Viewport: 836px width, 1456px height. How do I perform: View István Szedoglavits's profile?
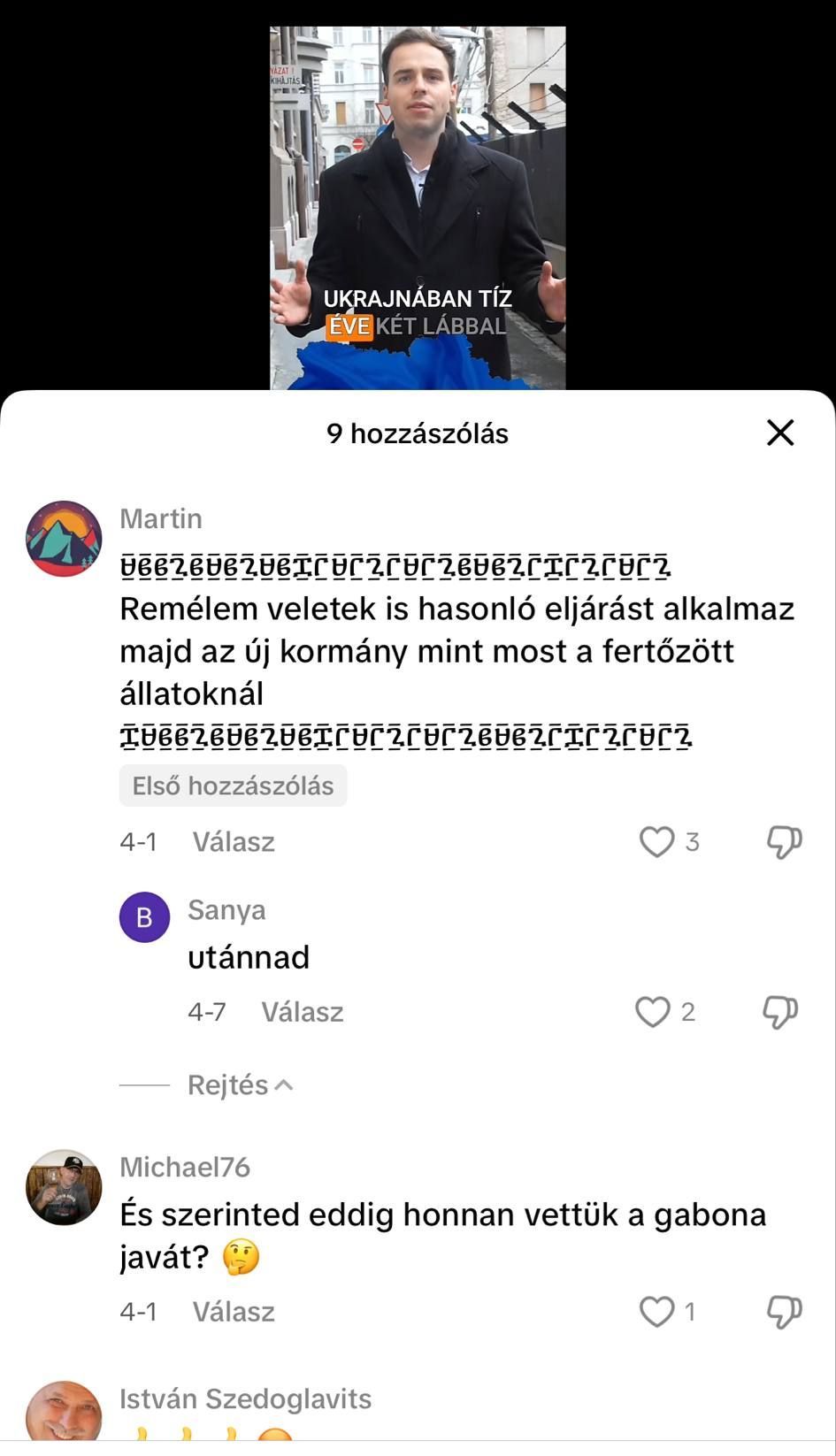245,1399
